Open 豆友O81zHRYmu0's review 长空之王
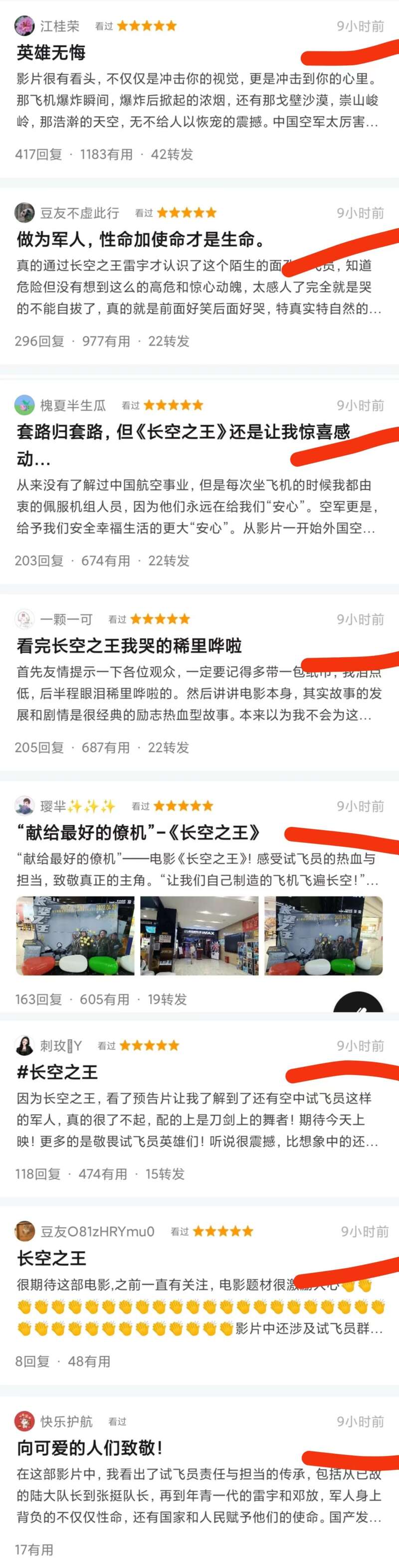399x1568 pixels. click(52, 1258)
